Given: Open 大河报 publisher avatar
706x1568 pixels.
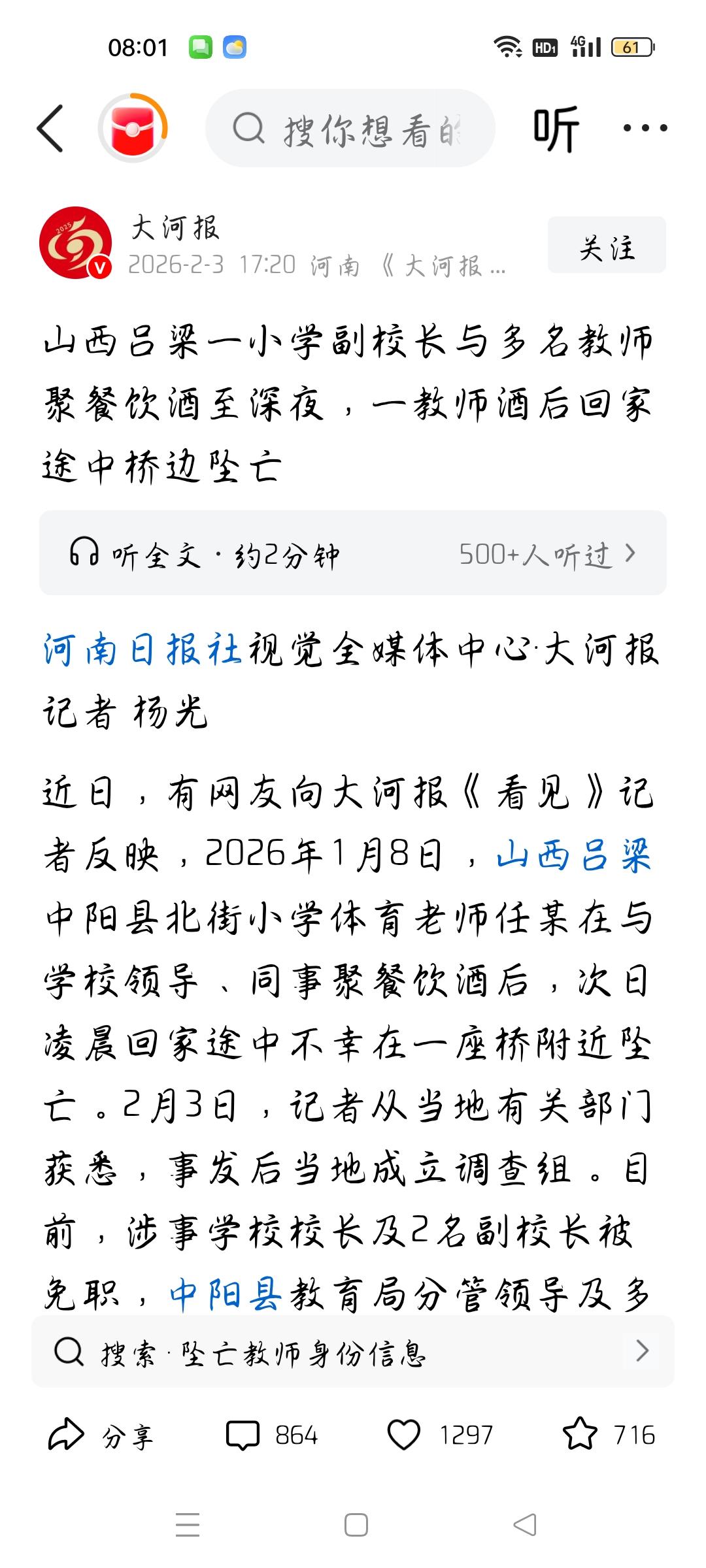Looking at the screenshot, I should pos(75,242).
